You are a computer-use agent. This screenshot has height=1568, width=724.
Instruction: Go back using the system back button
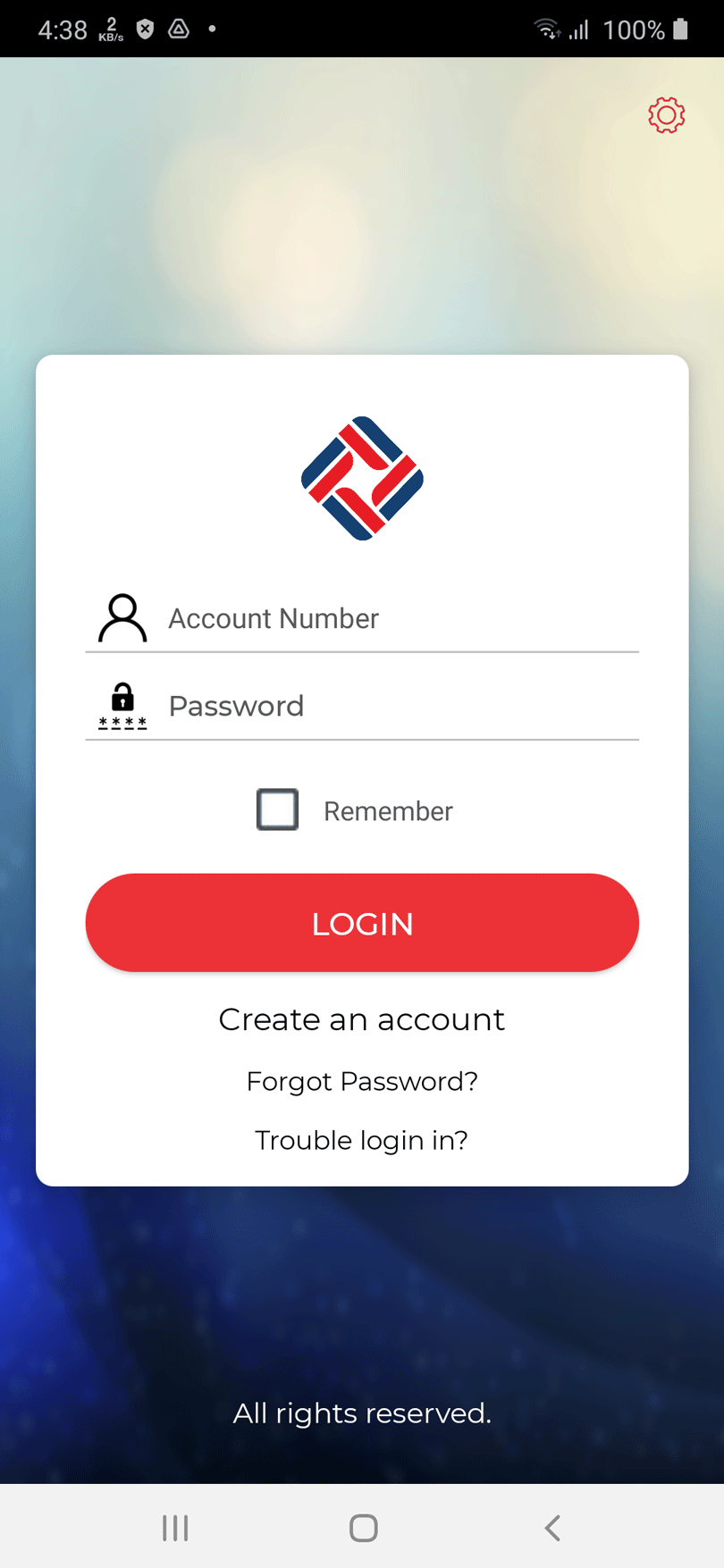click(552, 1528)
